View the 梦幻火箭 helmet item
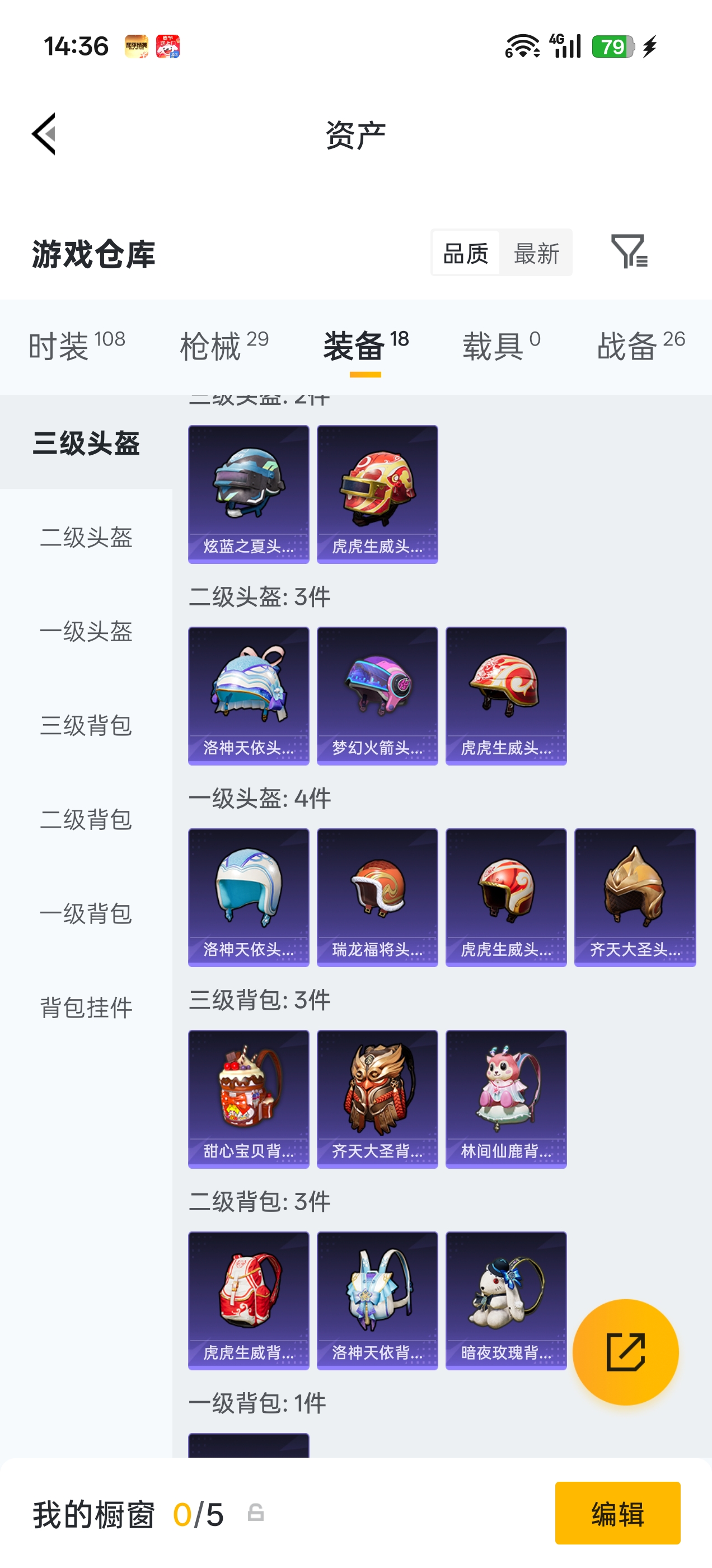Viewport: 712px width, 1568px height. click(x=377, y=695)
